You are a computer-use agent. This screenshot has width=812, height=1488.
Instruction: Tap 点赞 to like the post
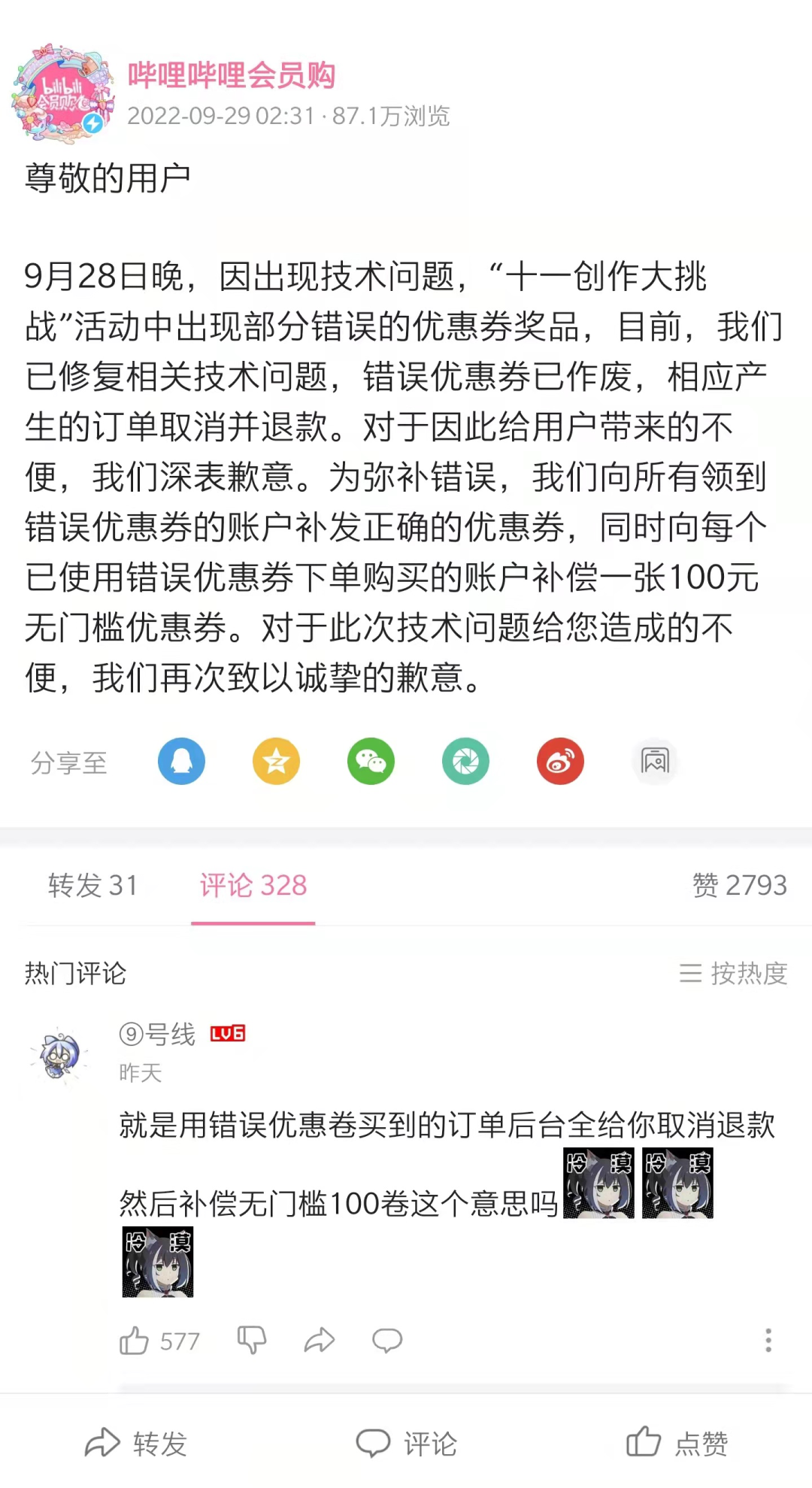(677, 1443)
